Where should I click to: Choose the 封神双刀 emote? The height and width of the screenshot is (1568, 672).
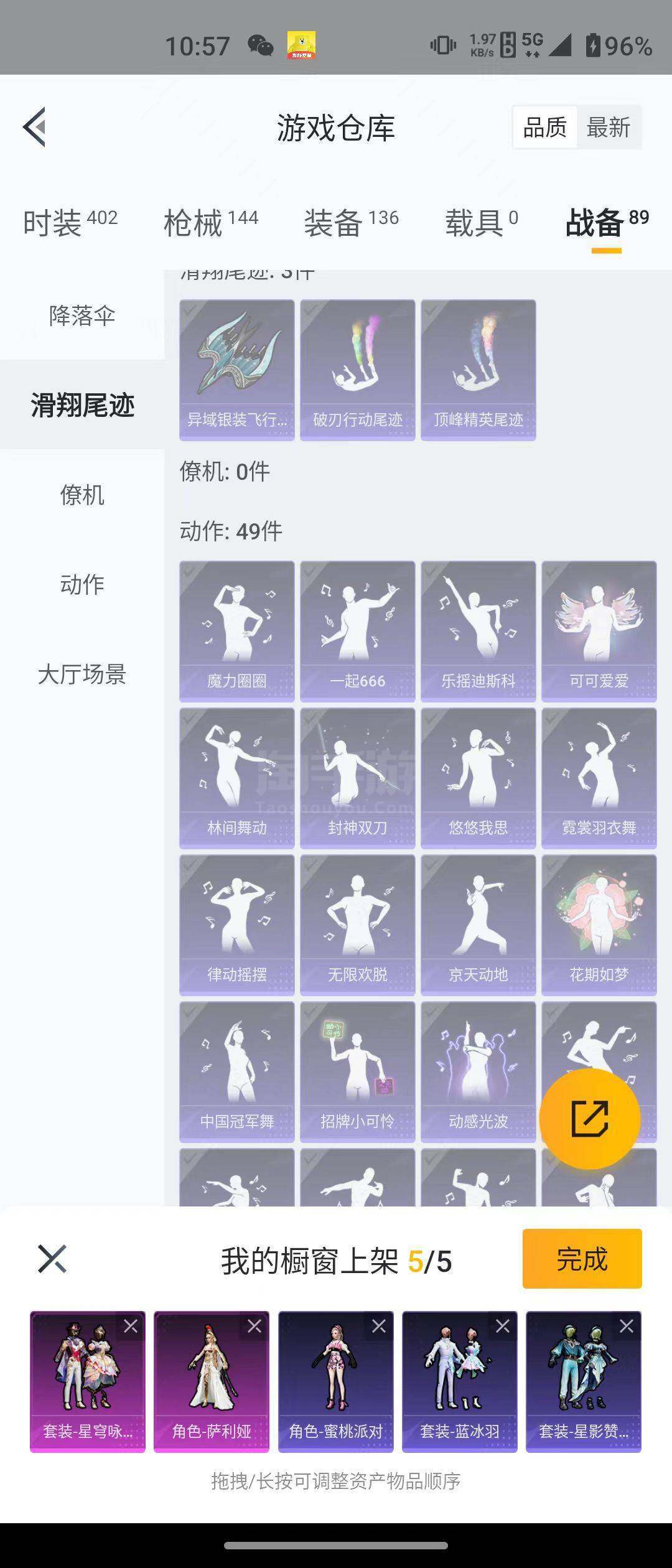[357, 778]
